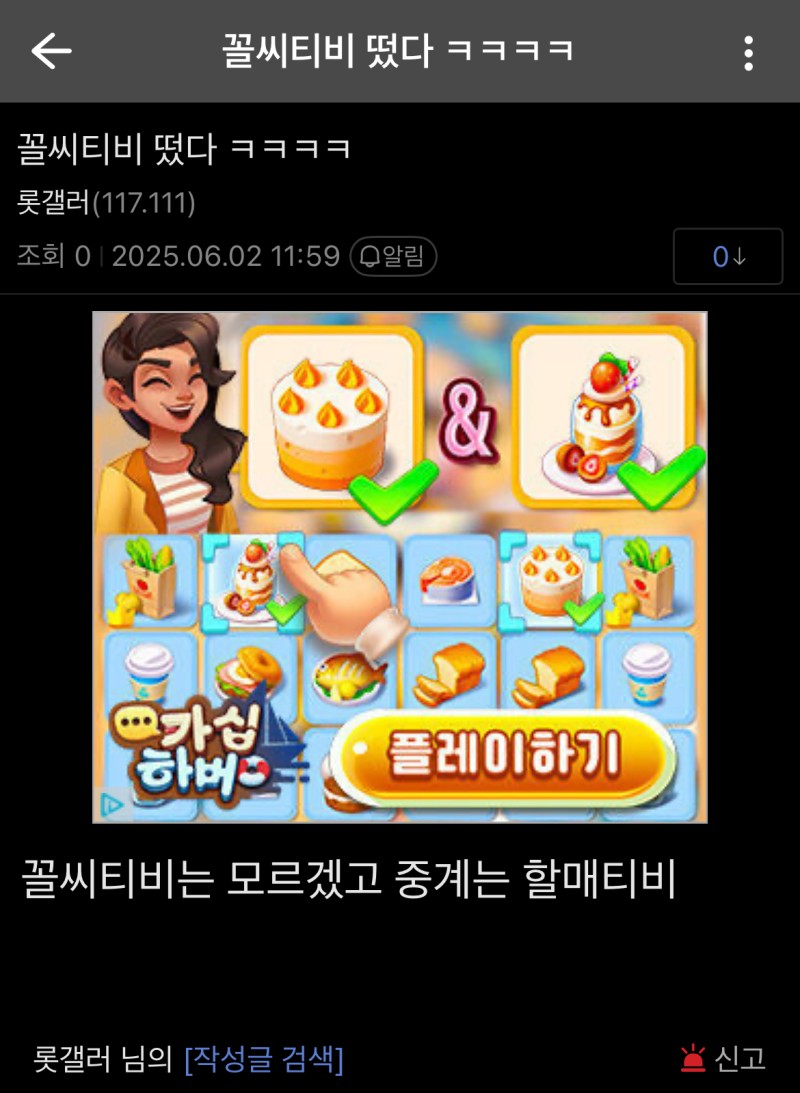Enable the 알림 notification chip
The width and height of the screenshot is (800, 1093).
coord(393,257)
